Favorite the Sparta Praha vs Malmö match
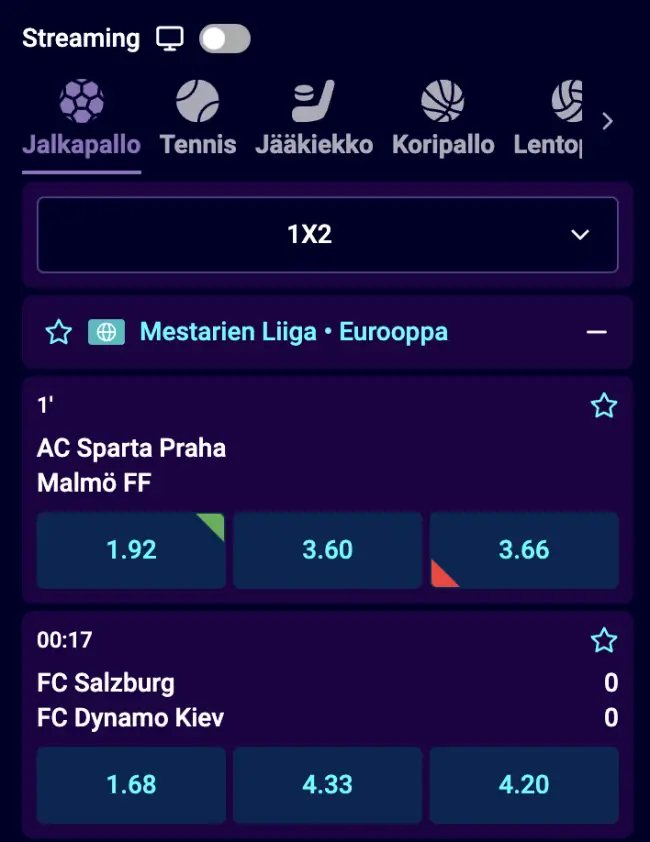The height and width of the screenshot is (842, 650). [604, 405]
